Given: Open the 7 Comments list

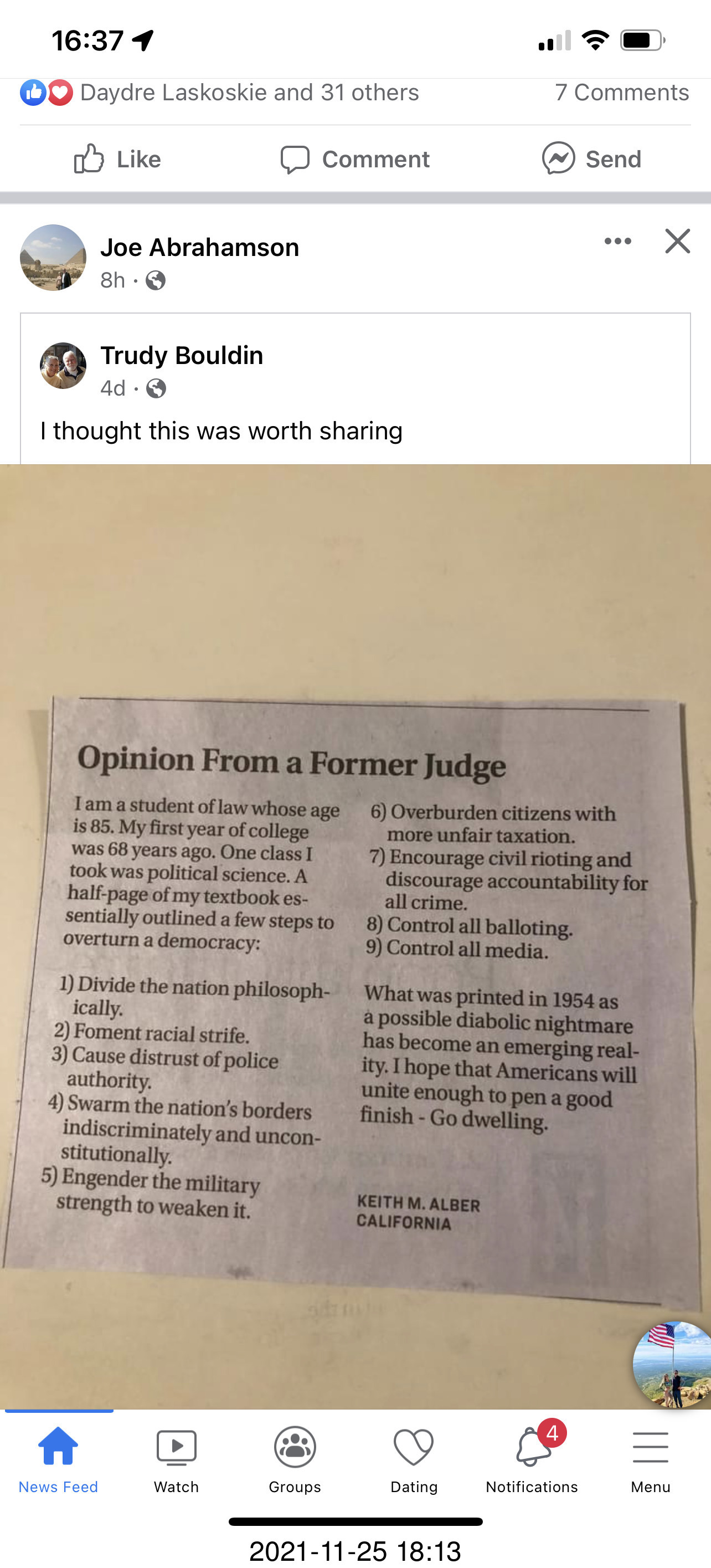Looking at the screenshot, I should point(621,93).
